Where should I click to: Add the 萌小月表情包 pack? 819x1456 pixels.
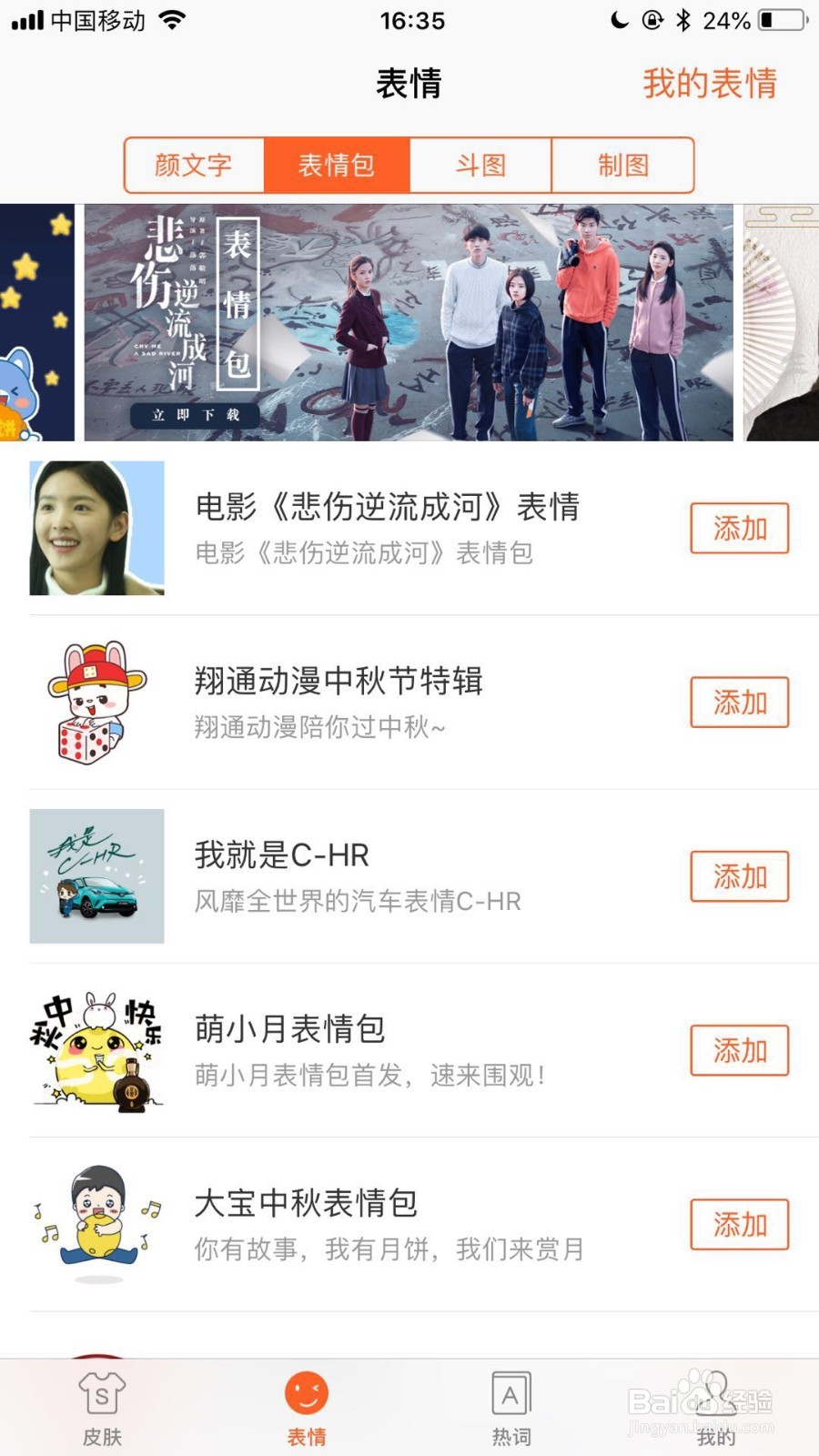[739, 1050]
